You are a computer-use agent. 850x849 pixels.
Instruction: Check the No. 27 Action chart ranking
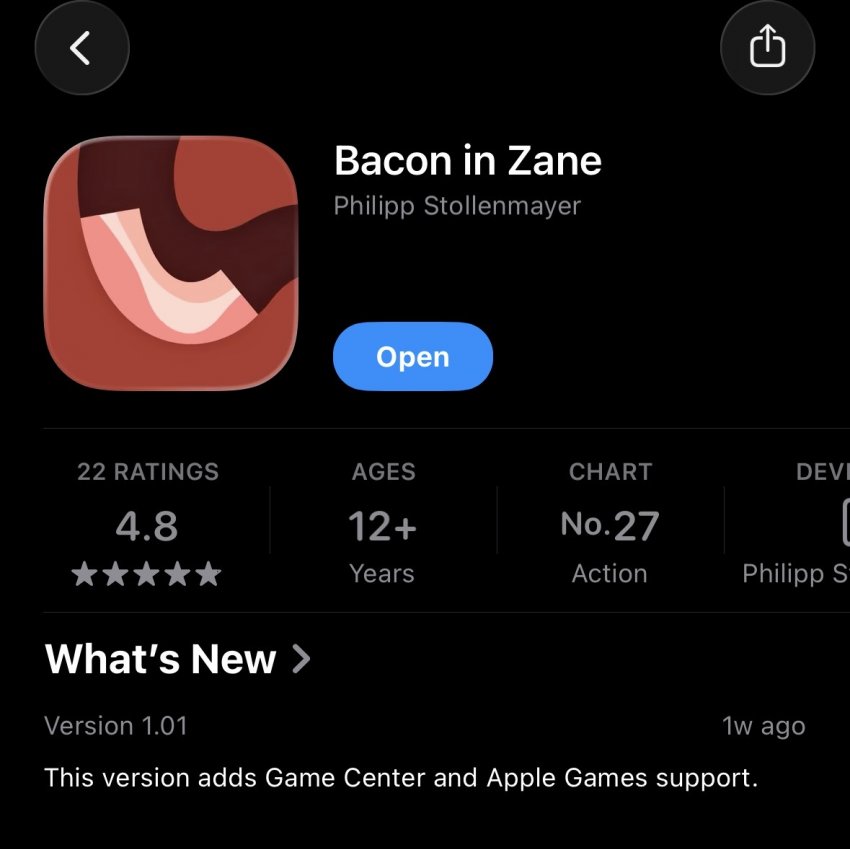(609, 524)
